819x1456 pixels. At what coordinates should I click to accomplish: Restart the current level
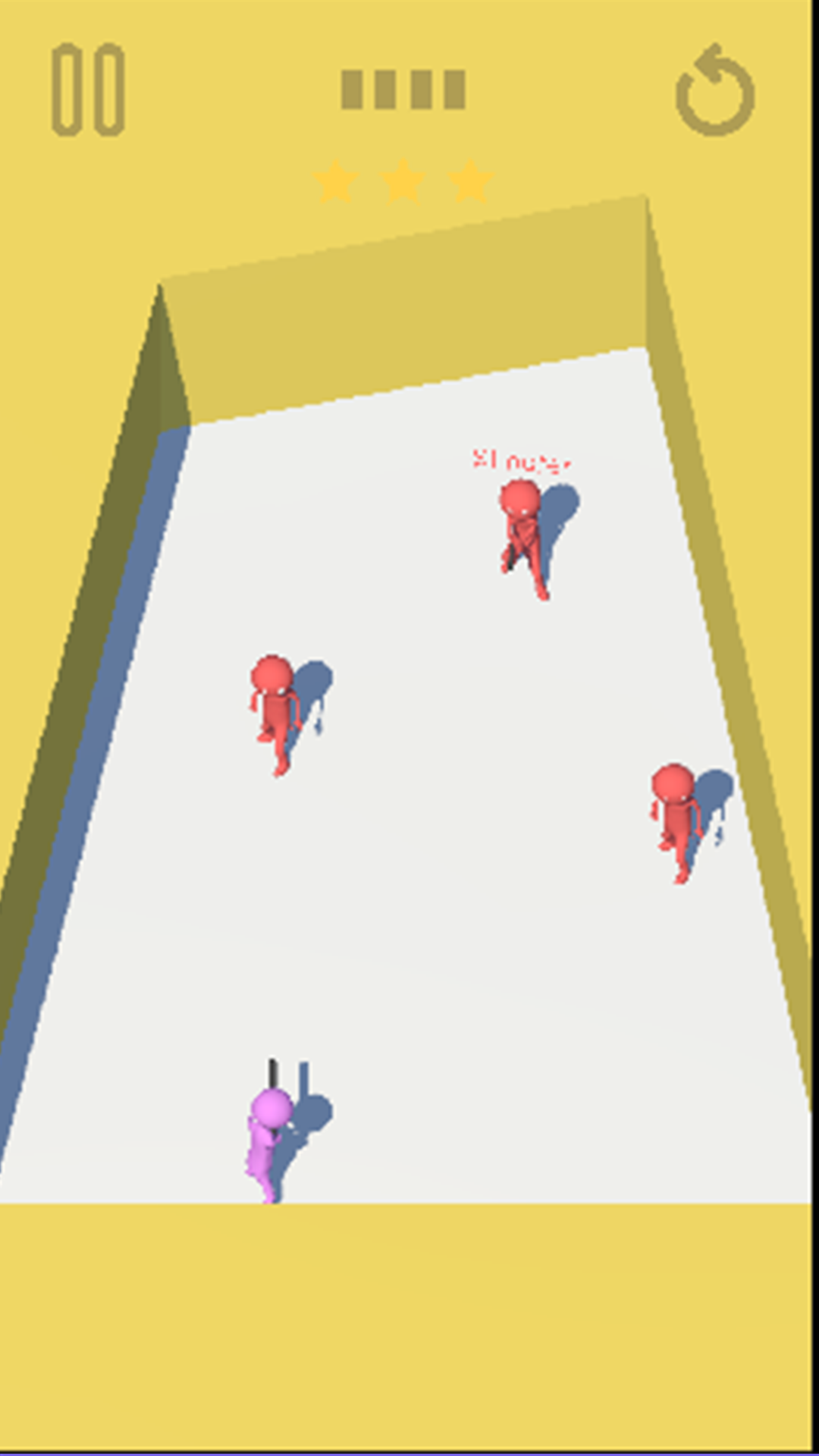(x=714, y=89)
